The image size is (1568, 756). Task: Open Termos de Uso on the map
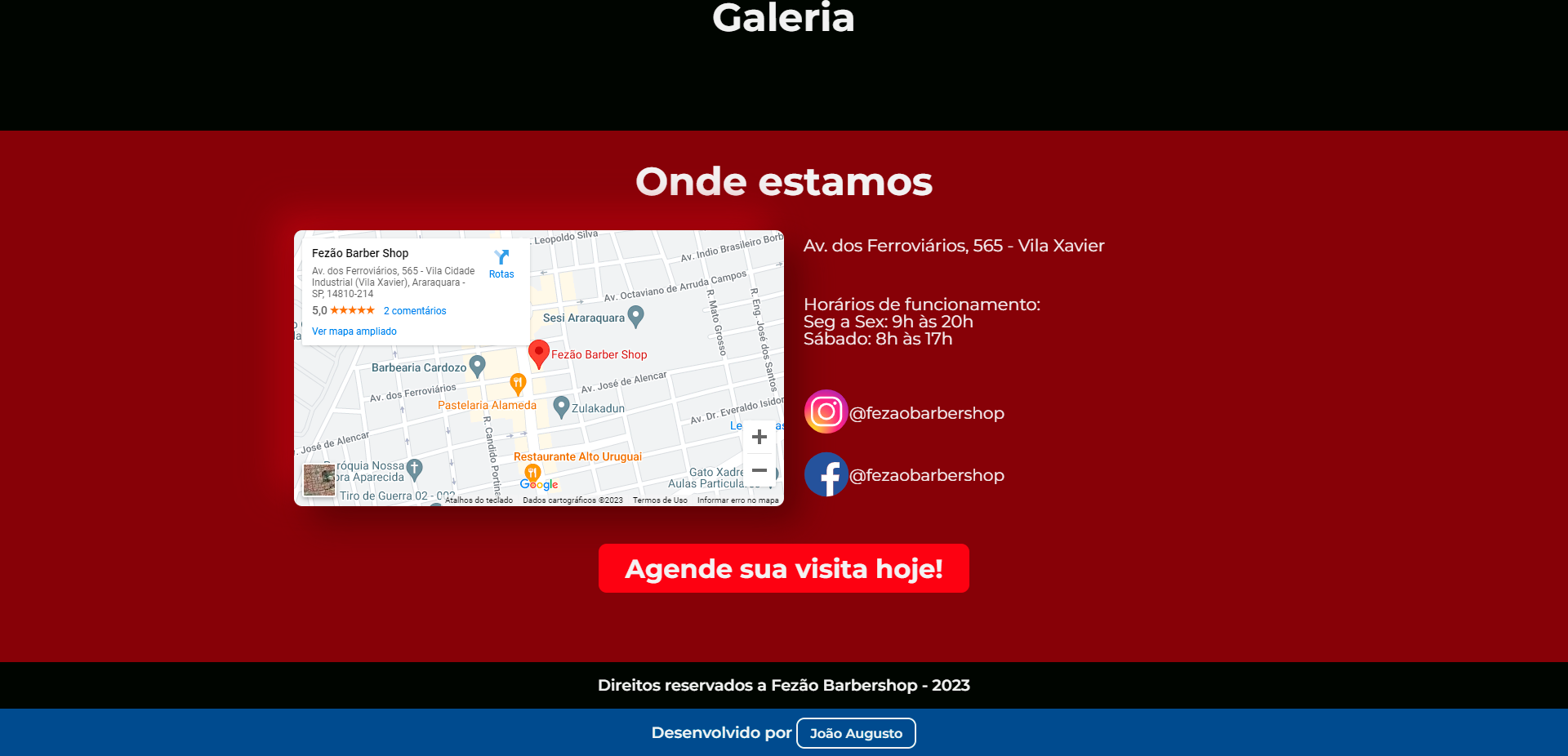[x=660, y=500]
